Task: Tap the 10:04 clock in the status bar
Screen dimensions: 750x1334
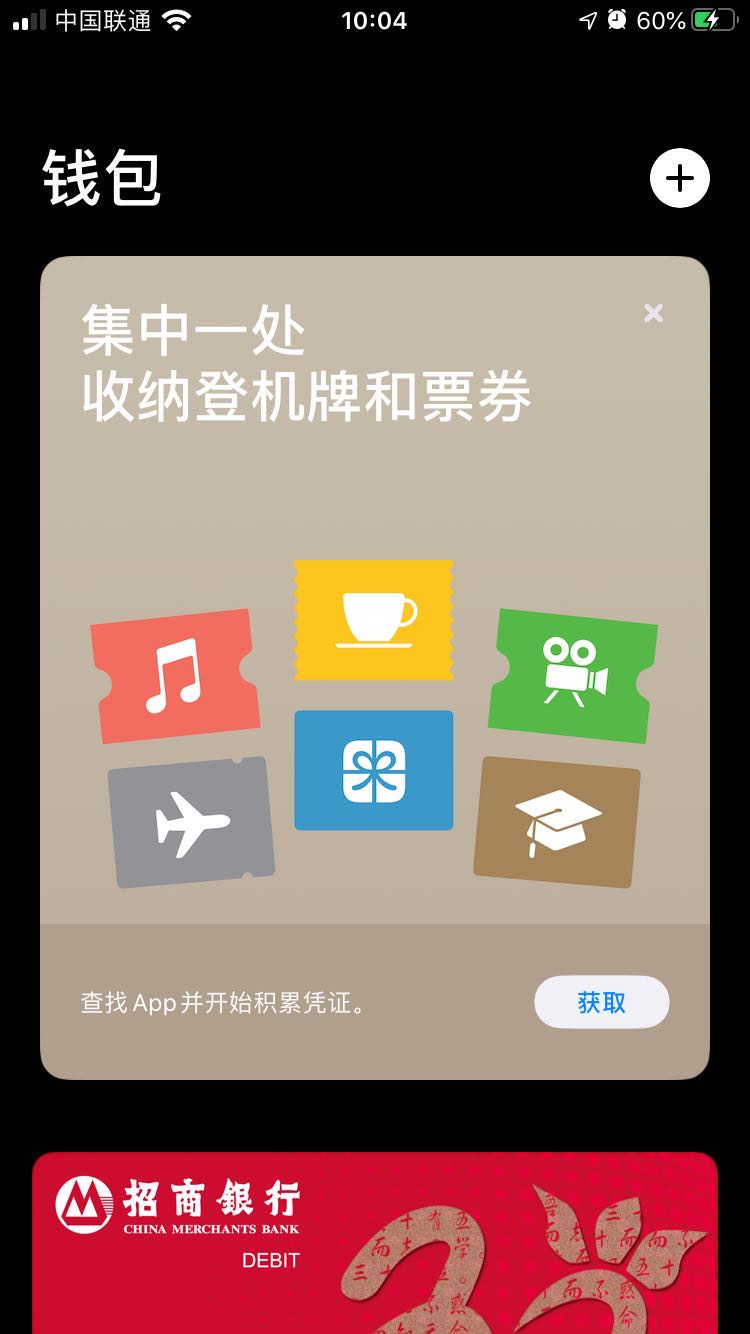Action: coord(374,20)
